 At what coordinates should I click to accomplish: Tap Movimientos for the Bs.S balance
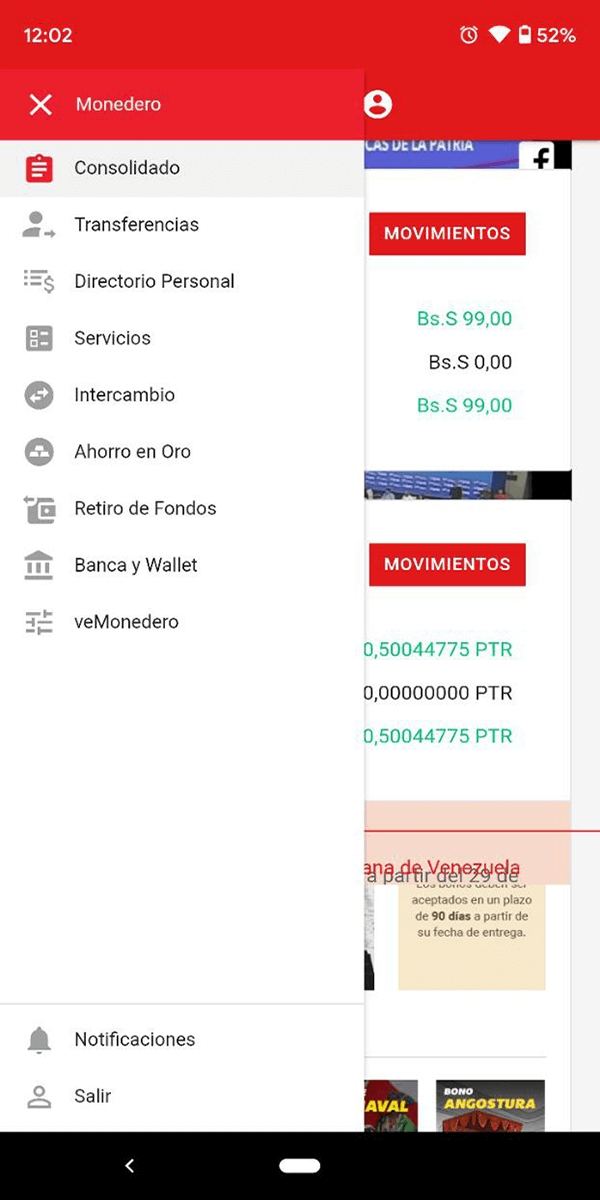tap(447, 234)
